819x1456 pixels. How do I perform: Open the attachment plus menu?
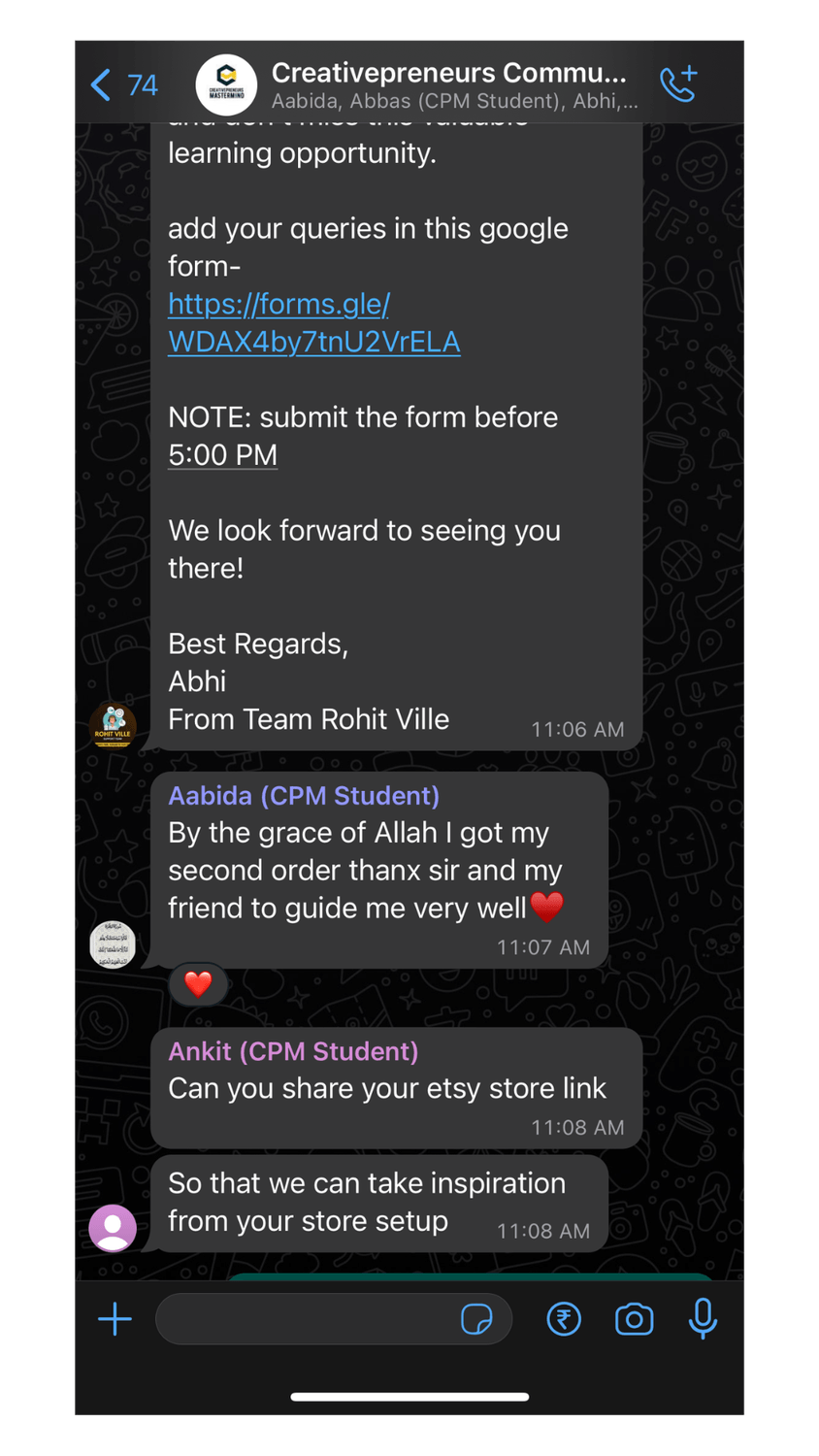point(115,1319)
